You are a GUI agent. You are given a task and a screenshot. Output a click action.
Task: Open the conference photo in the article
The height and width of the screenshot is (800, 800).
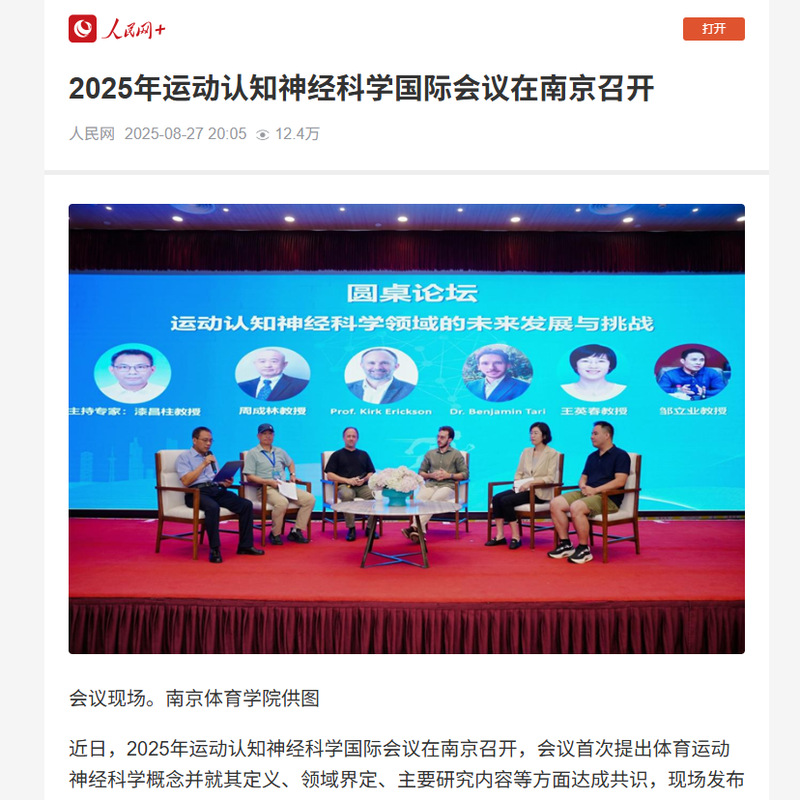click(406, 428)
